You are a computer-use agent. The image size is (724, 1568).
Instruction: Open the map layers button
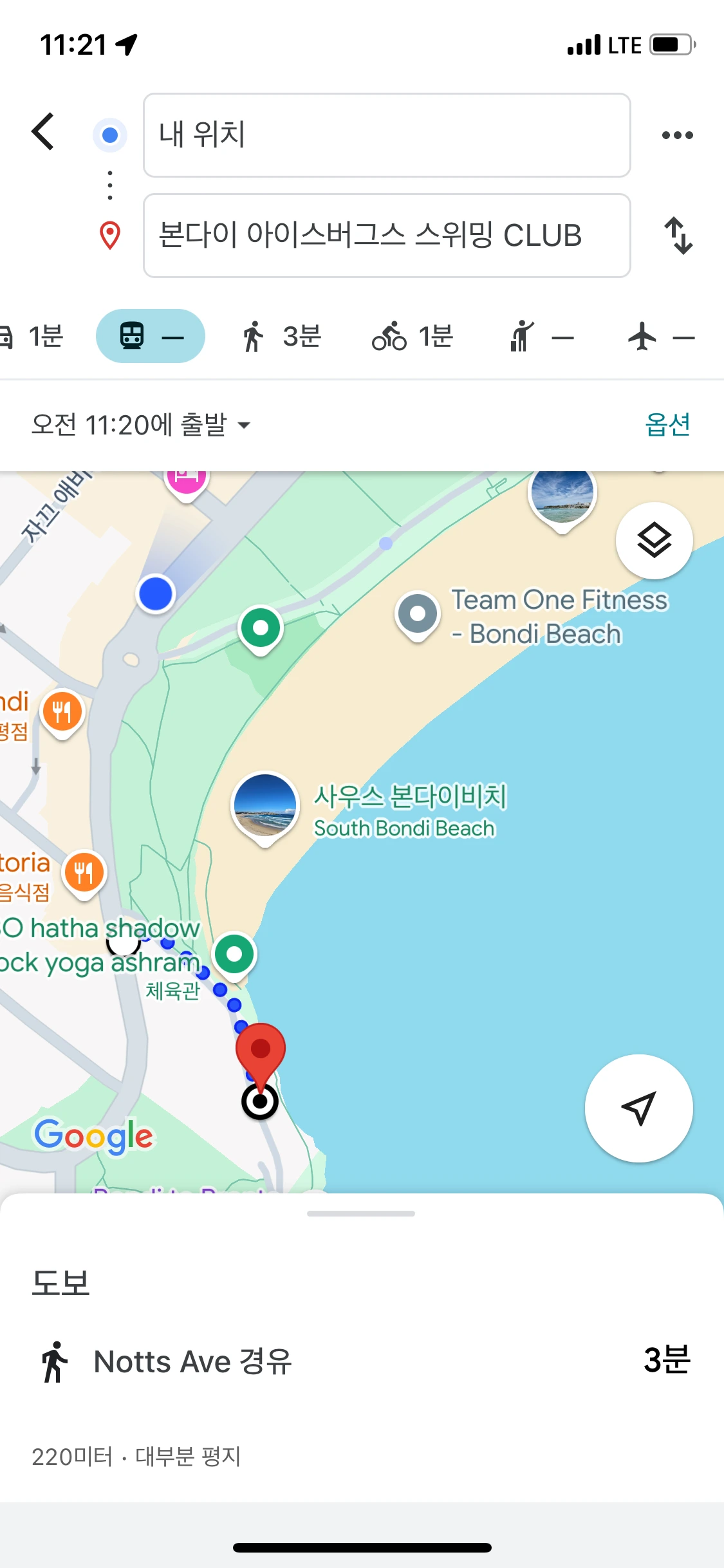tap(654, 540)
